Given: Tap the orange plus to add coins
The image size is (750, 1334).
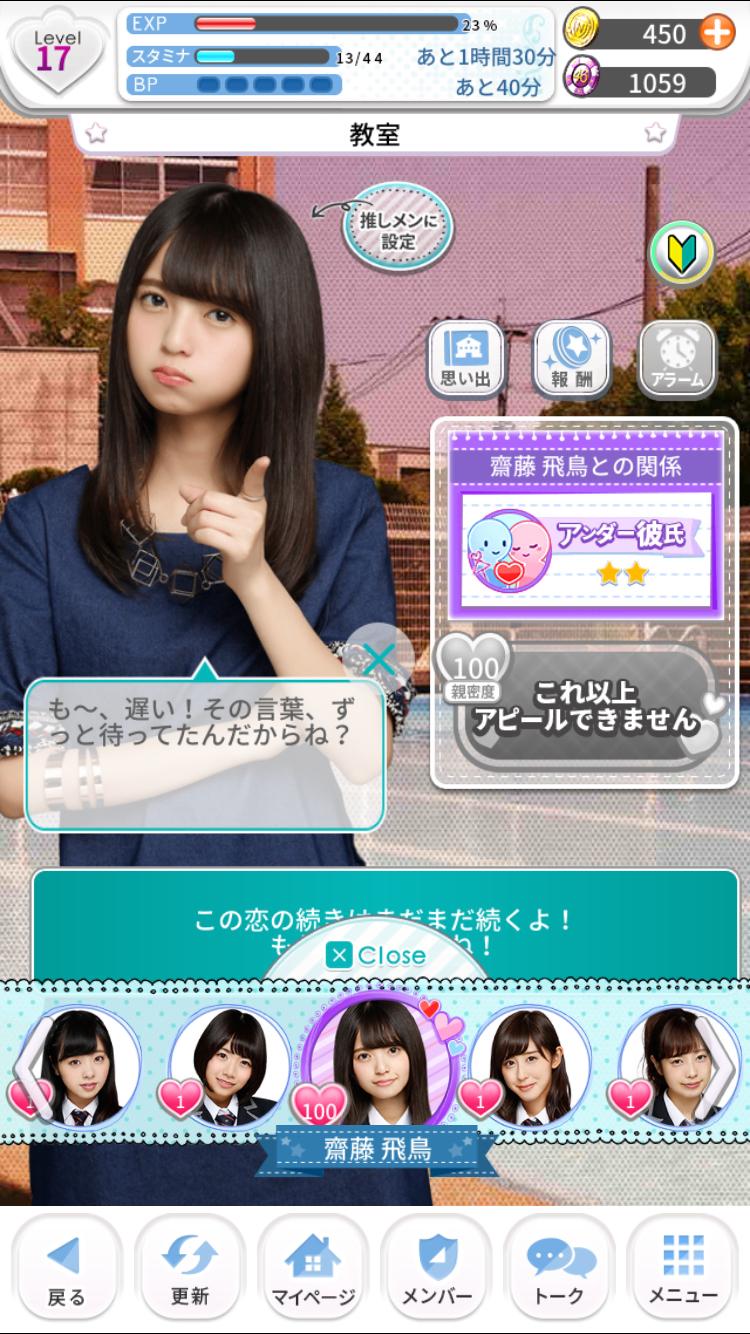Looking at the screenshot, I should [x=716, y=33].
